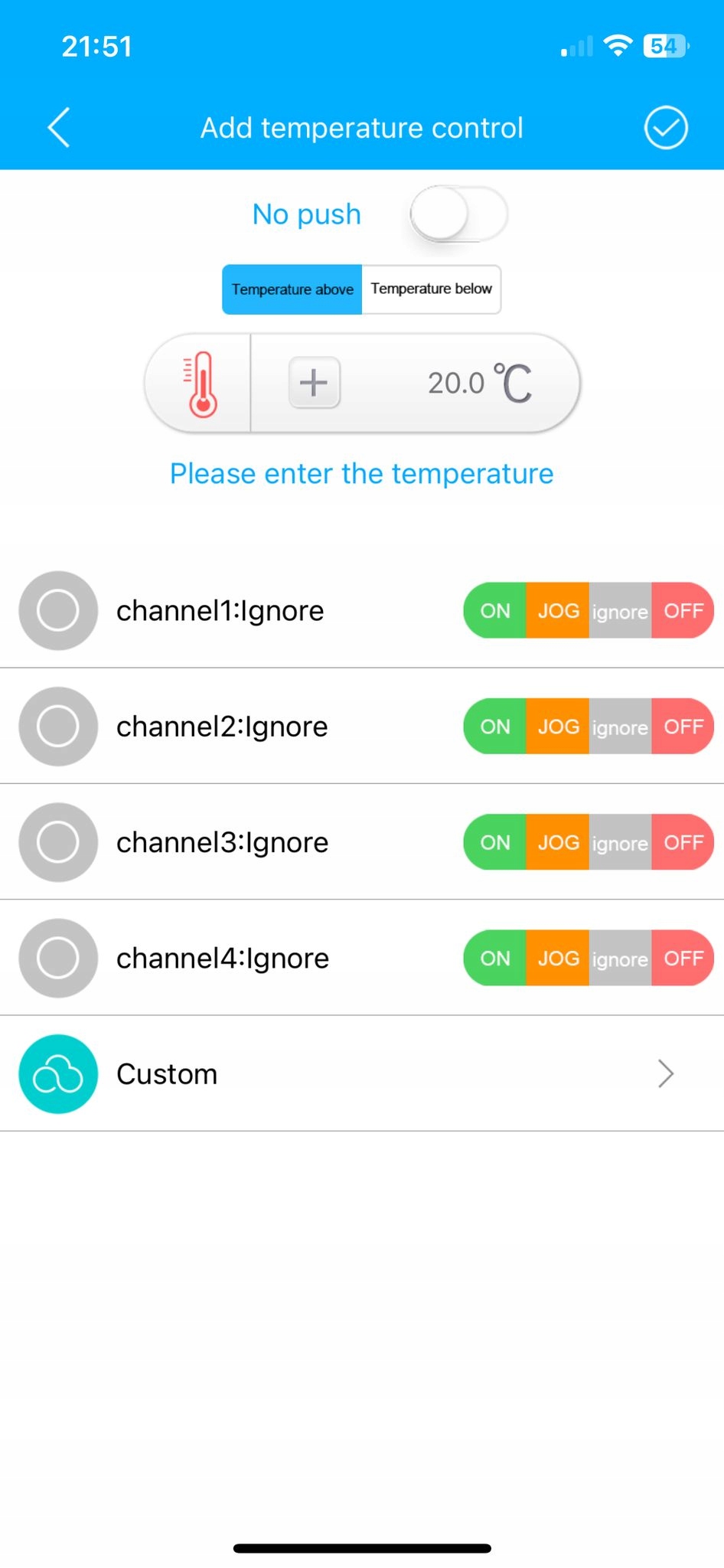The height and width of the screenshot is (1568, 724).
Task: Open the Custom row
Action: pos(361,1073)
